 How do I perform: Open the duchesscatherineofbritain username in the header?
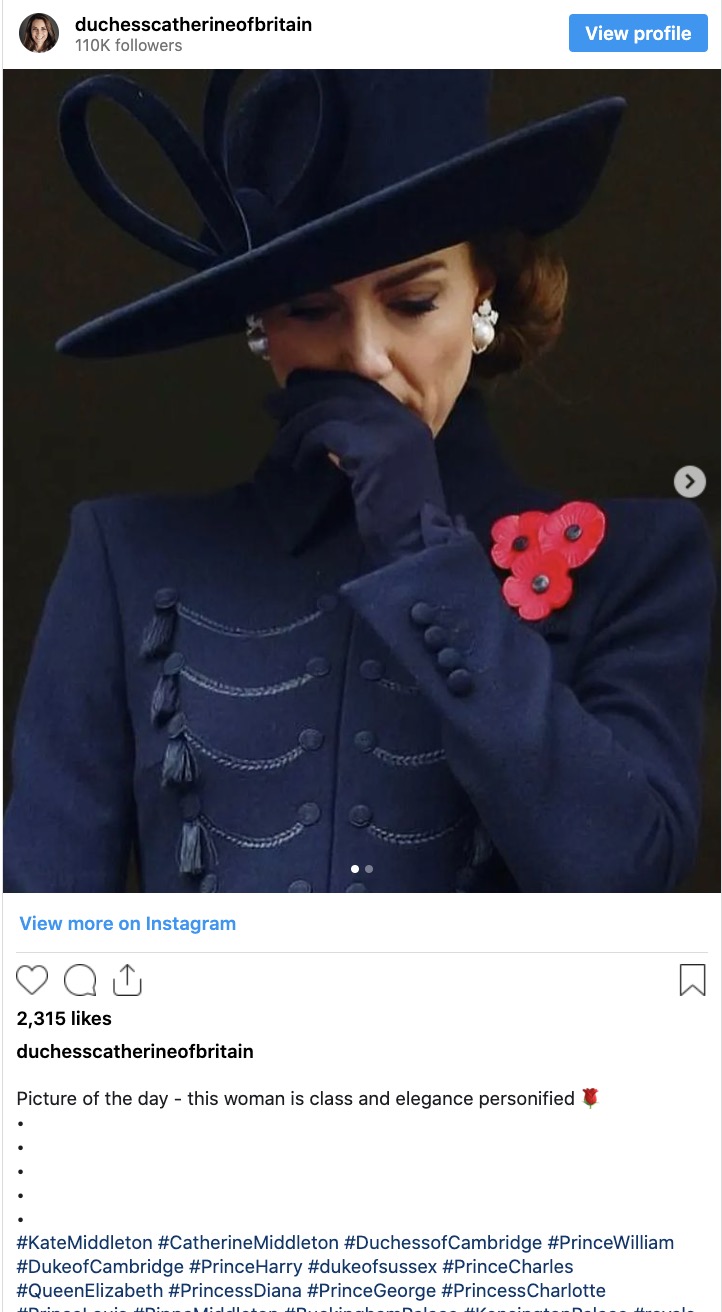click(193, 24)
